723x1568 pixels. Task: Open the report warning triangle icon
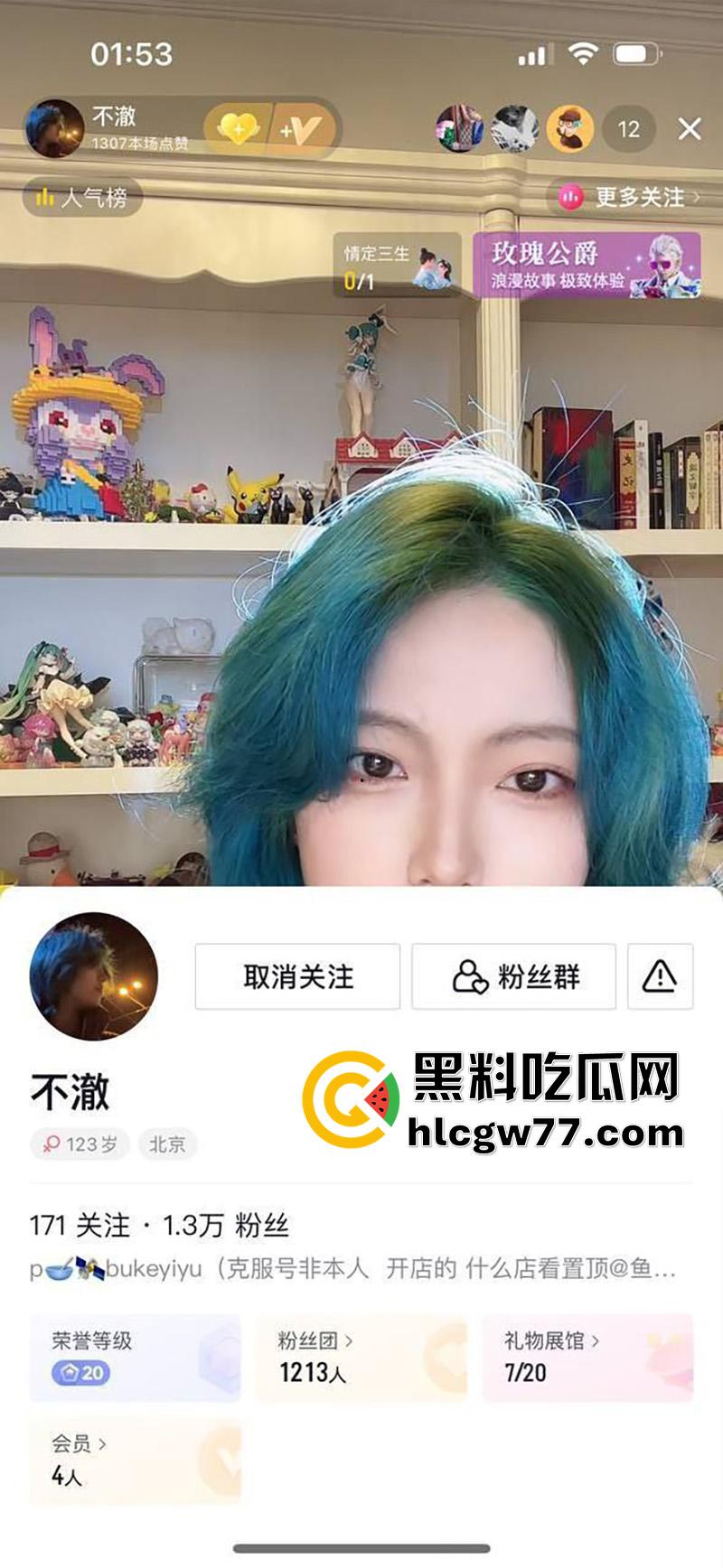661,977
